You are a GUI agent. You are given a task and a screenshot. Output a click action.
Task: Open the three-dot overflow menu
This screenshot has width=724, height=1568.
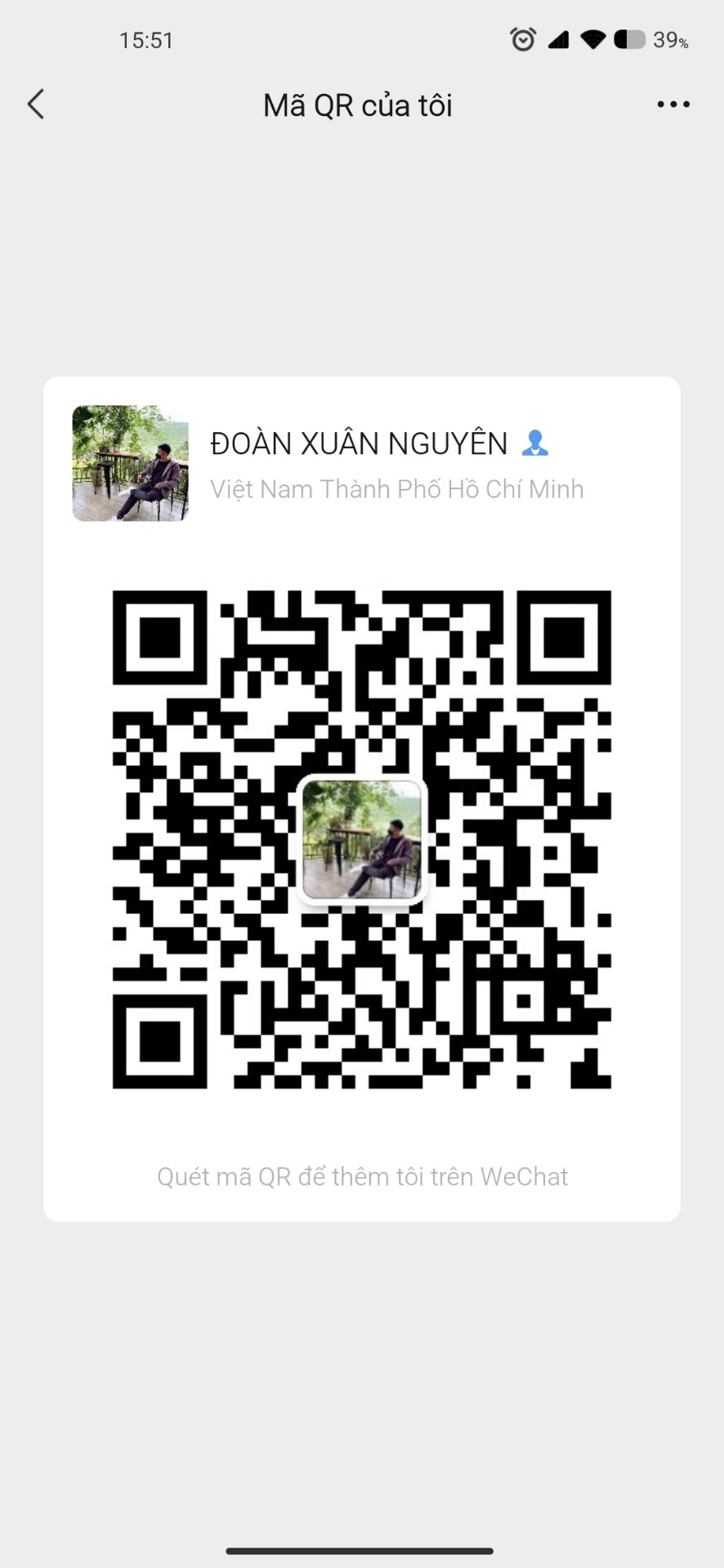673,105
